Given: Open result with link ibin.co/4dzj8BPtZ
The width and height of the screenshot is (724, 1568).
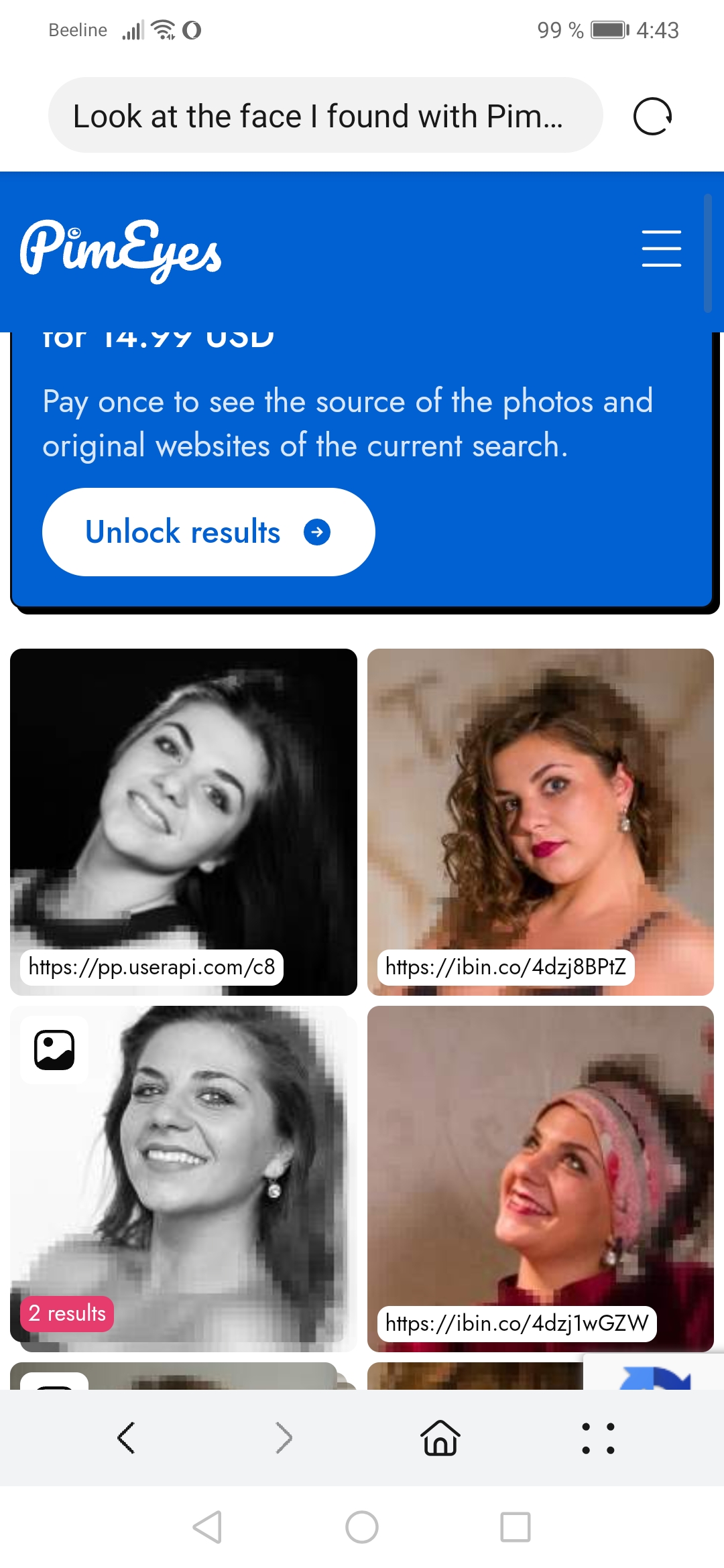Looking at the screenshot, I should coord(540,822).
